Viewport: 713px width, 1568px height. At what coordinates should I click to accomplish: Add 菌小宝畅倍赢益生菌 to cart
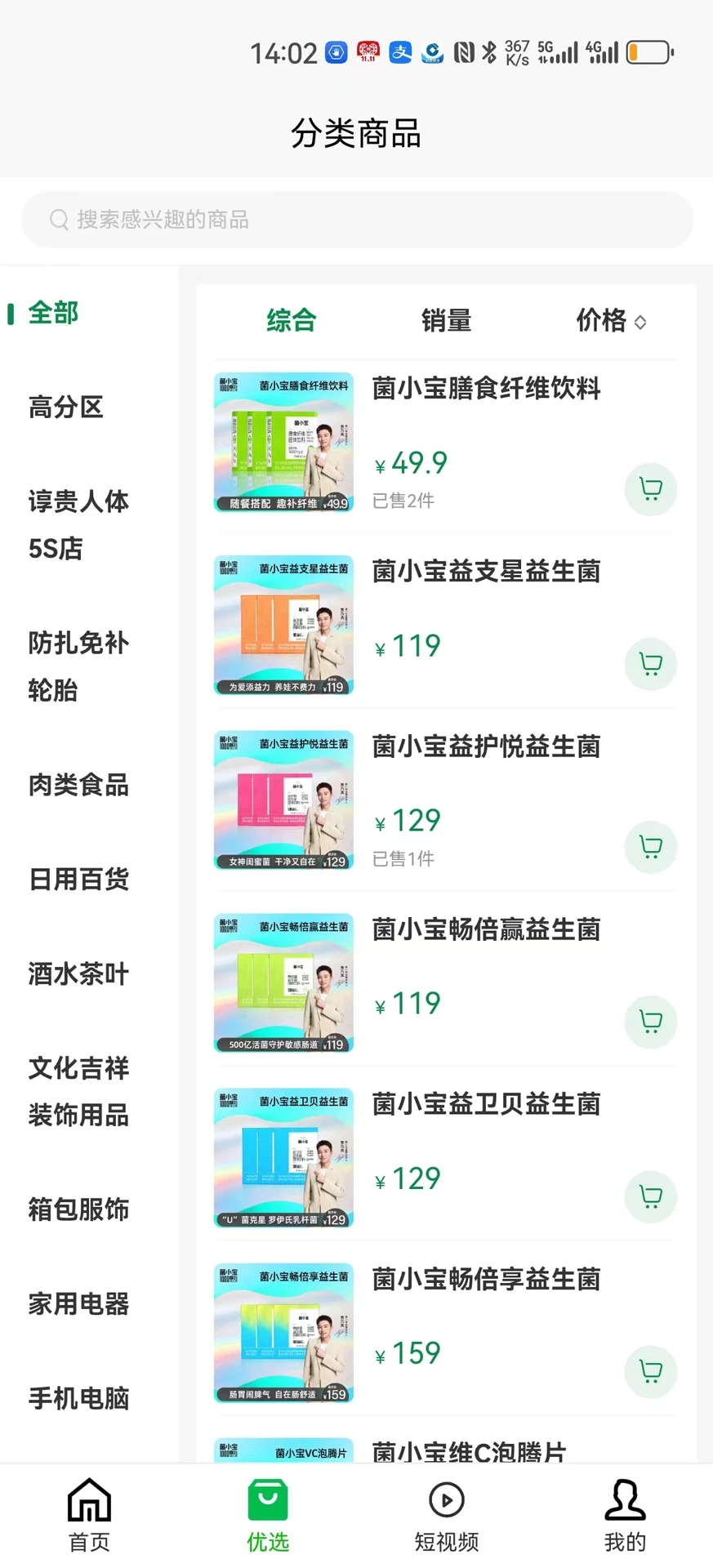click(x=649, y=1022)
